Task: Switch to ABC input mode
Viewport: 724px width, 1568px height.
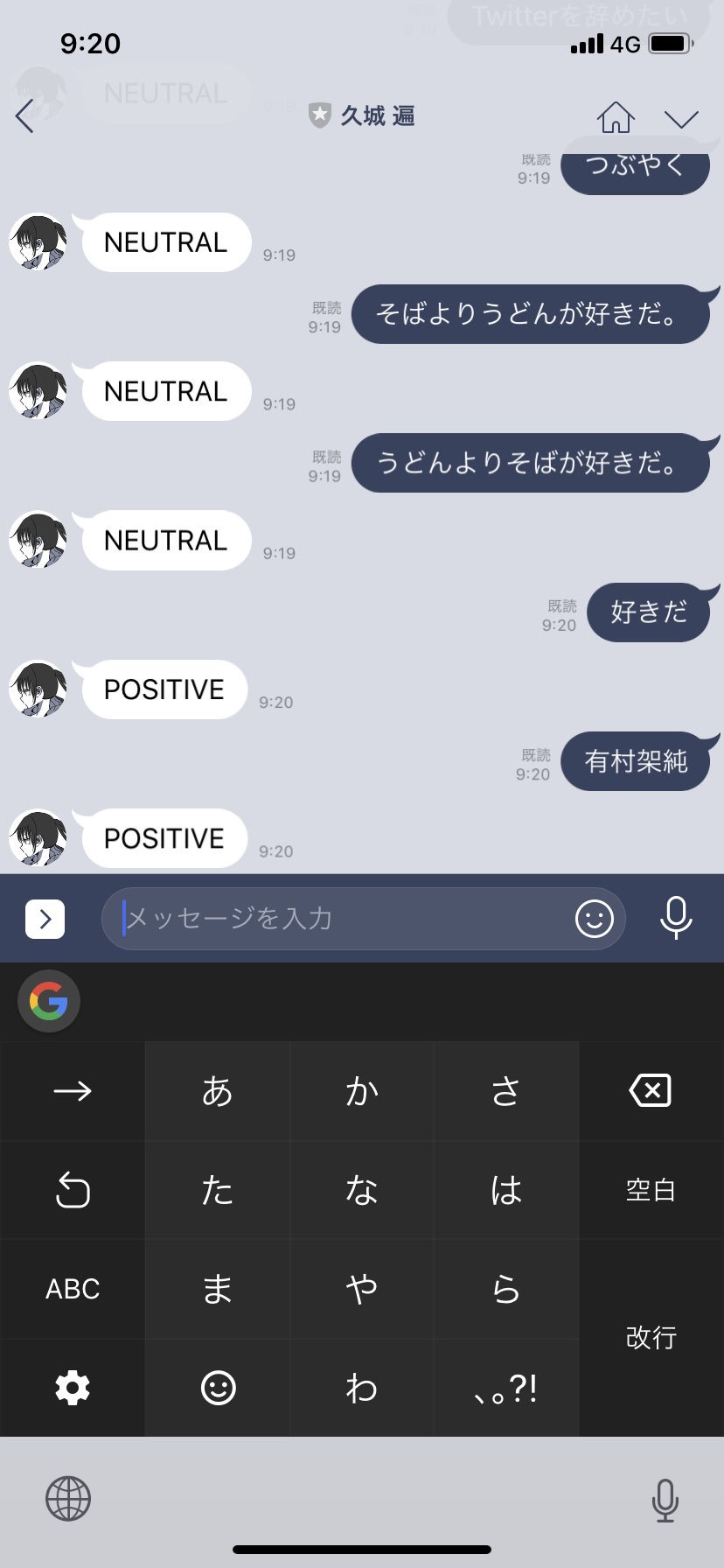Action: (x=71, y=1288)
